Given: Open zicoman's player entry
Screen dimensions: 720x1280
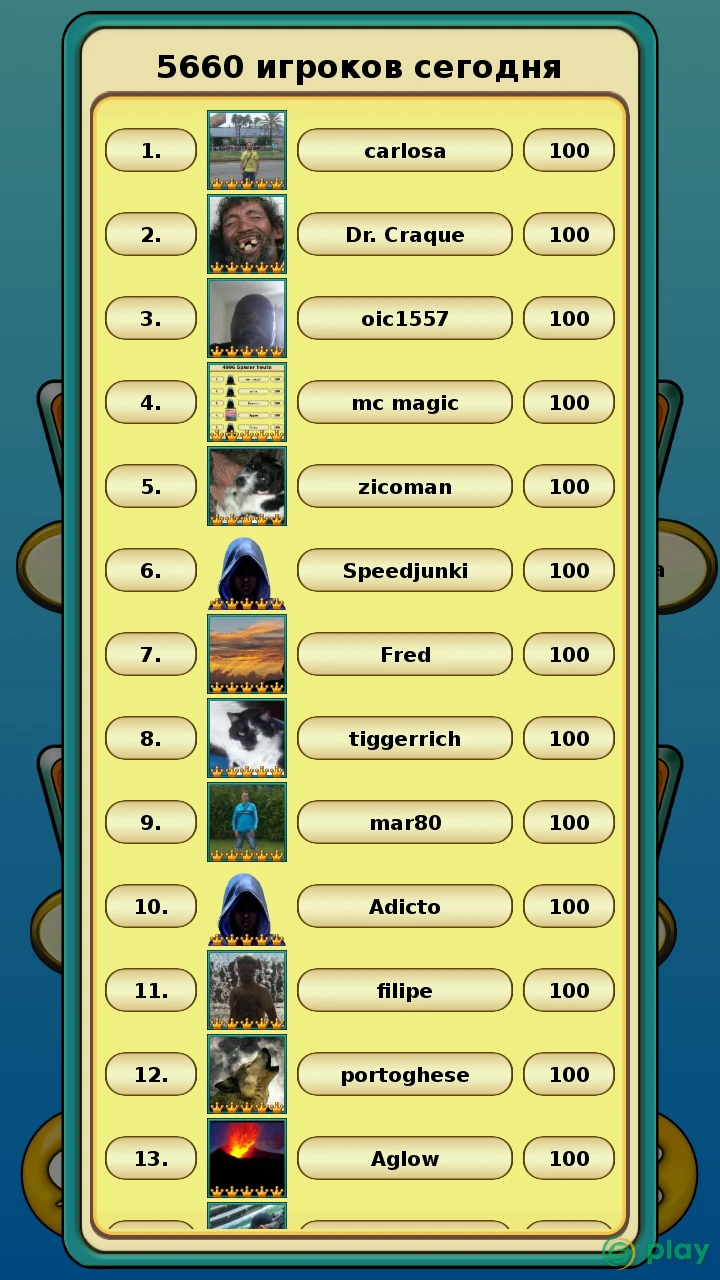Looking at the screenshot, I should pyautogui.click(x=405, y=486).
